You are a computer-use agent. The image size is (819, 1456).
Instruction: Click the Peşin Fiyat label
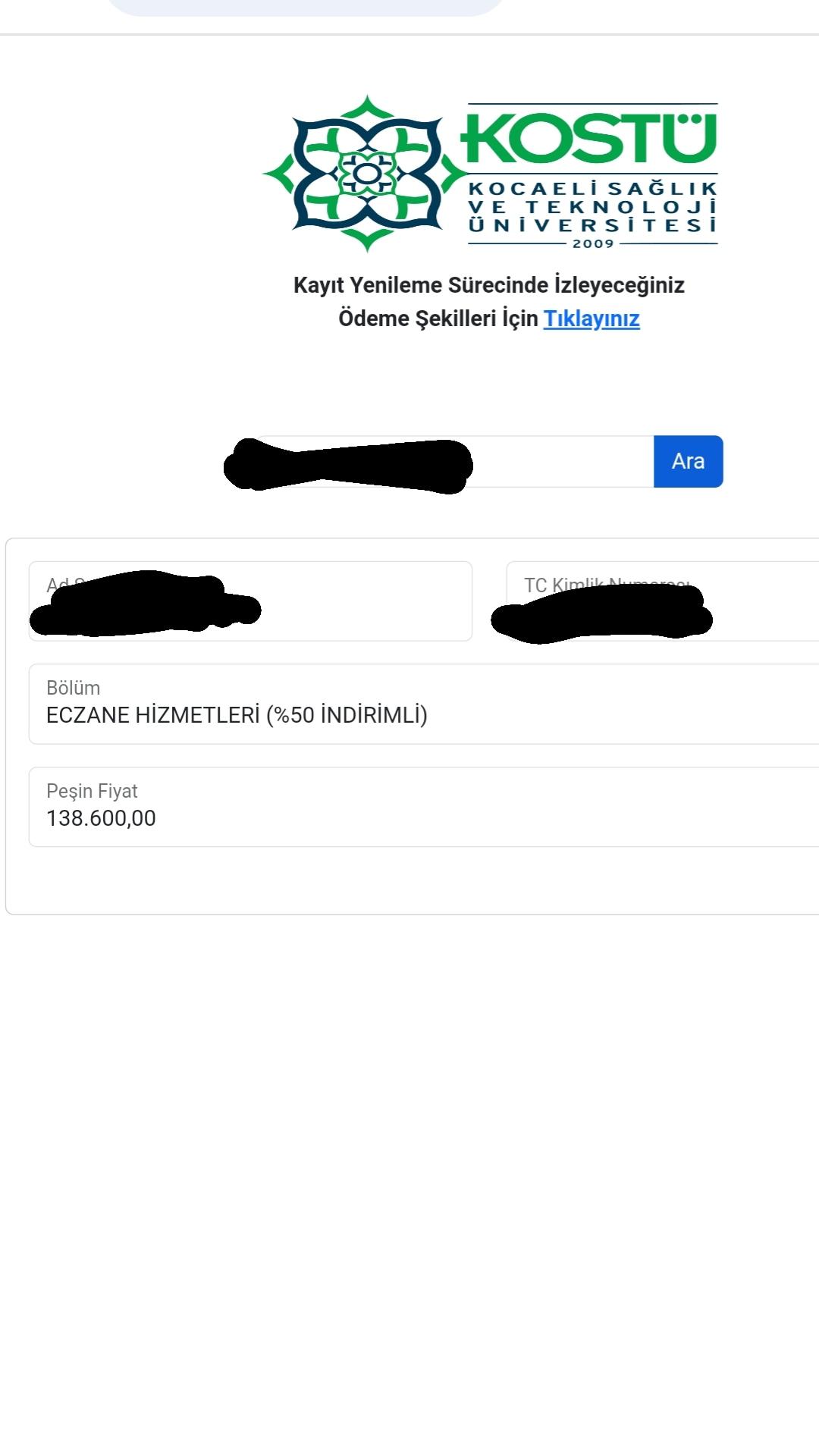tap(92, 790)
